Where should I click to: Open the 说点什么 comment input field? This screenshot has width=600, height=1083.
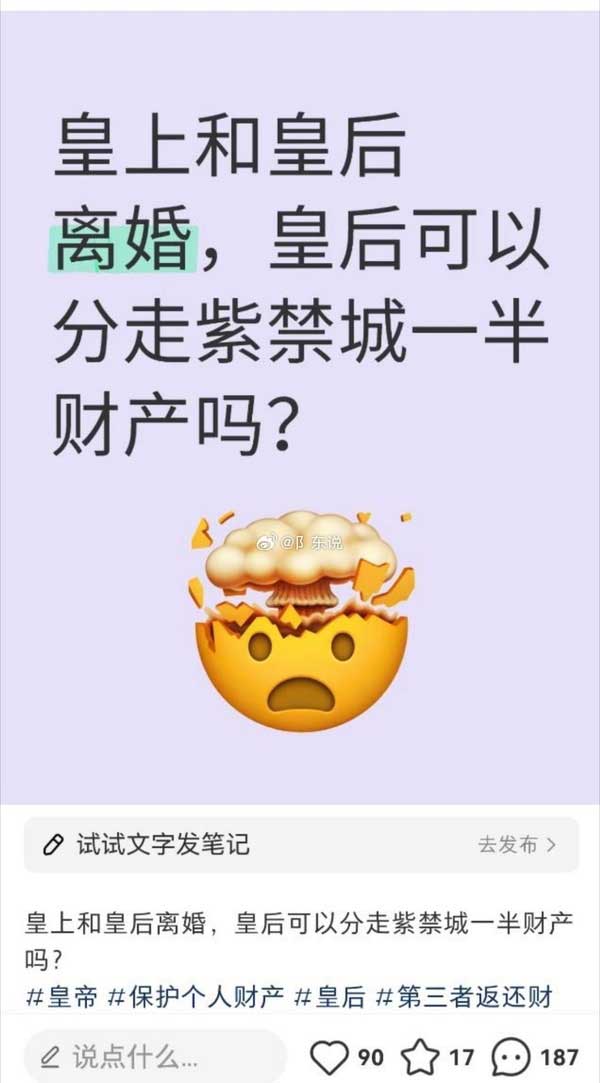155,1056
